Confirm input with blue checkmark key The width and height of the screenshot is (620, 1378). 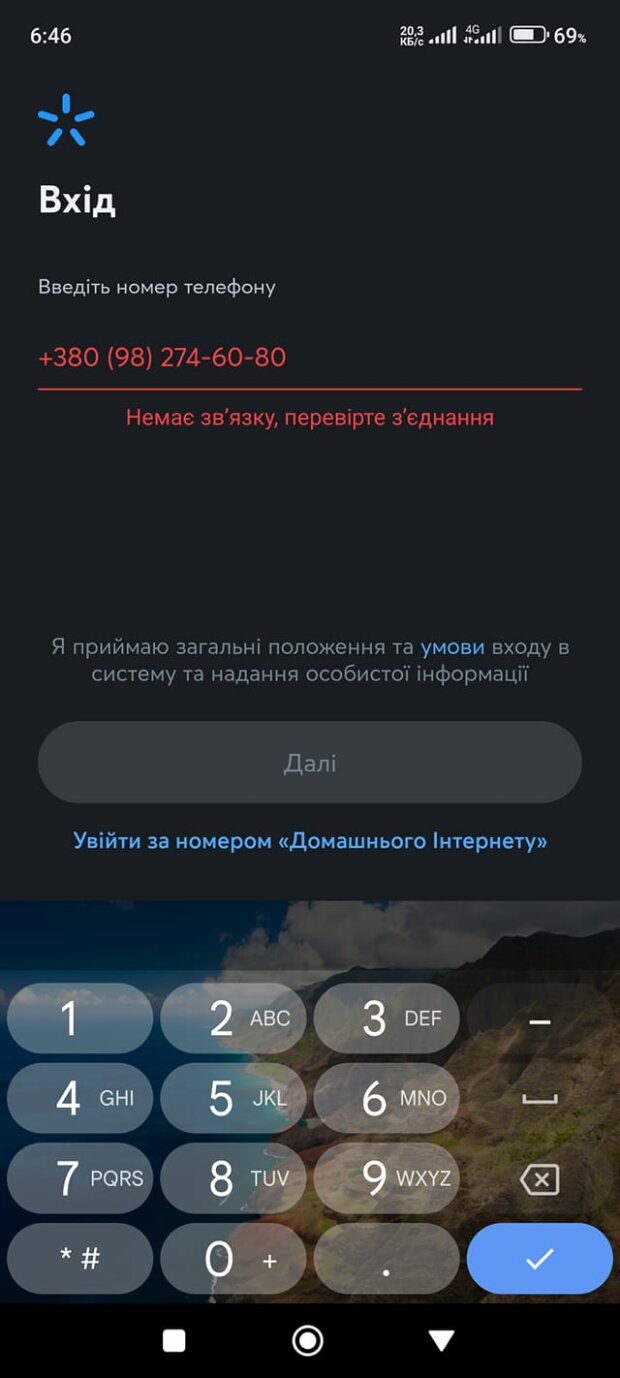[x=539, y=1259]
